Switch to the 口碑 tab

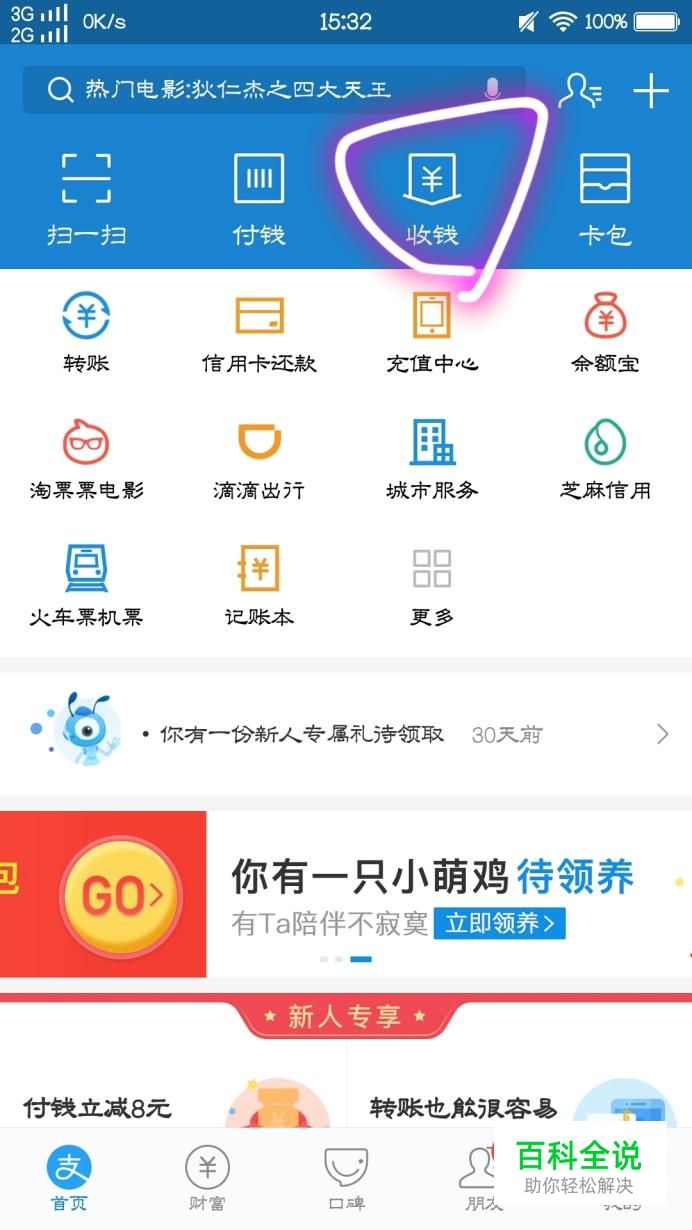346,1178
